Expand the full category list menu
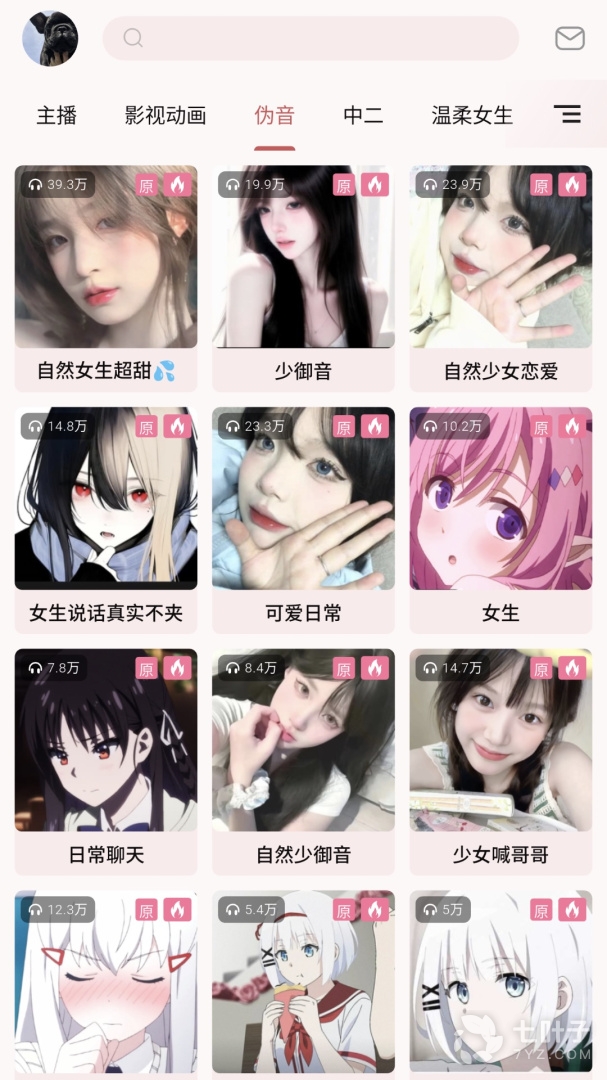Screen dimensions: 607x1080 point(567,115)
